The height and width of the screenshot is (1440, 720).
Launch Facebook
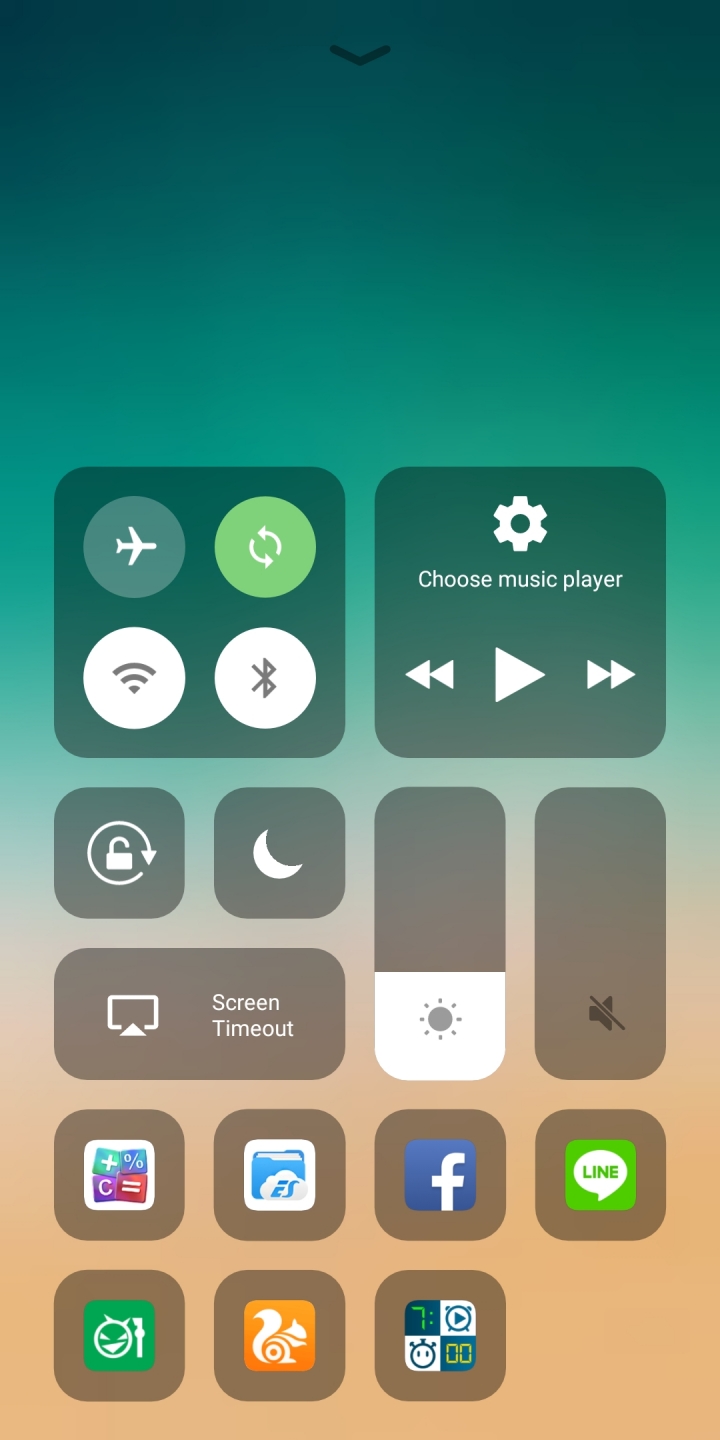click(440, 1175)
